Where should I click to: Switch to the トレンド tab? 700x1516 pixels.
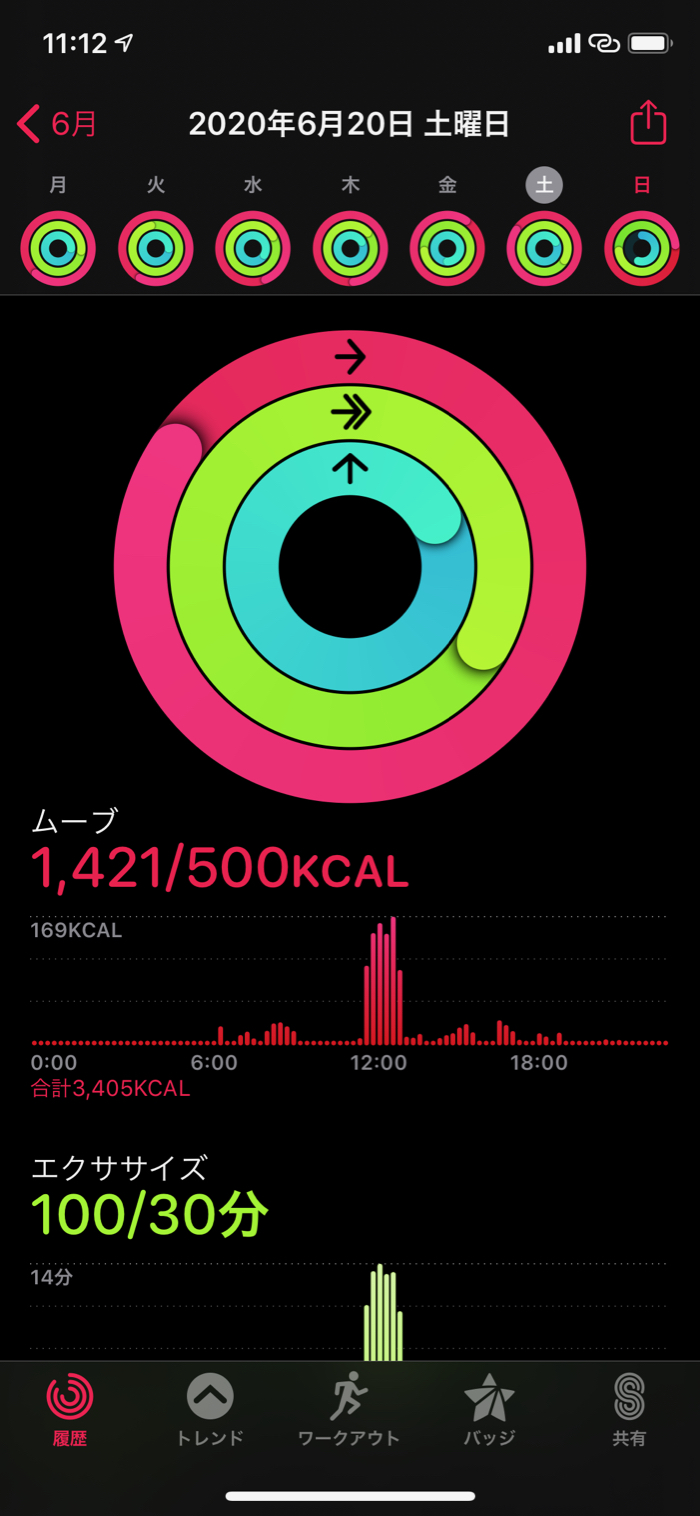point(210,1408)
